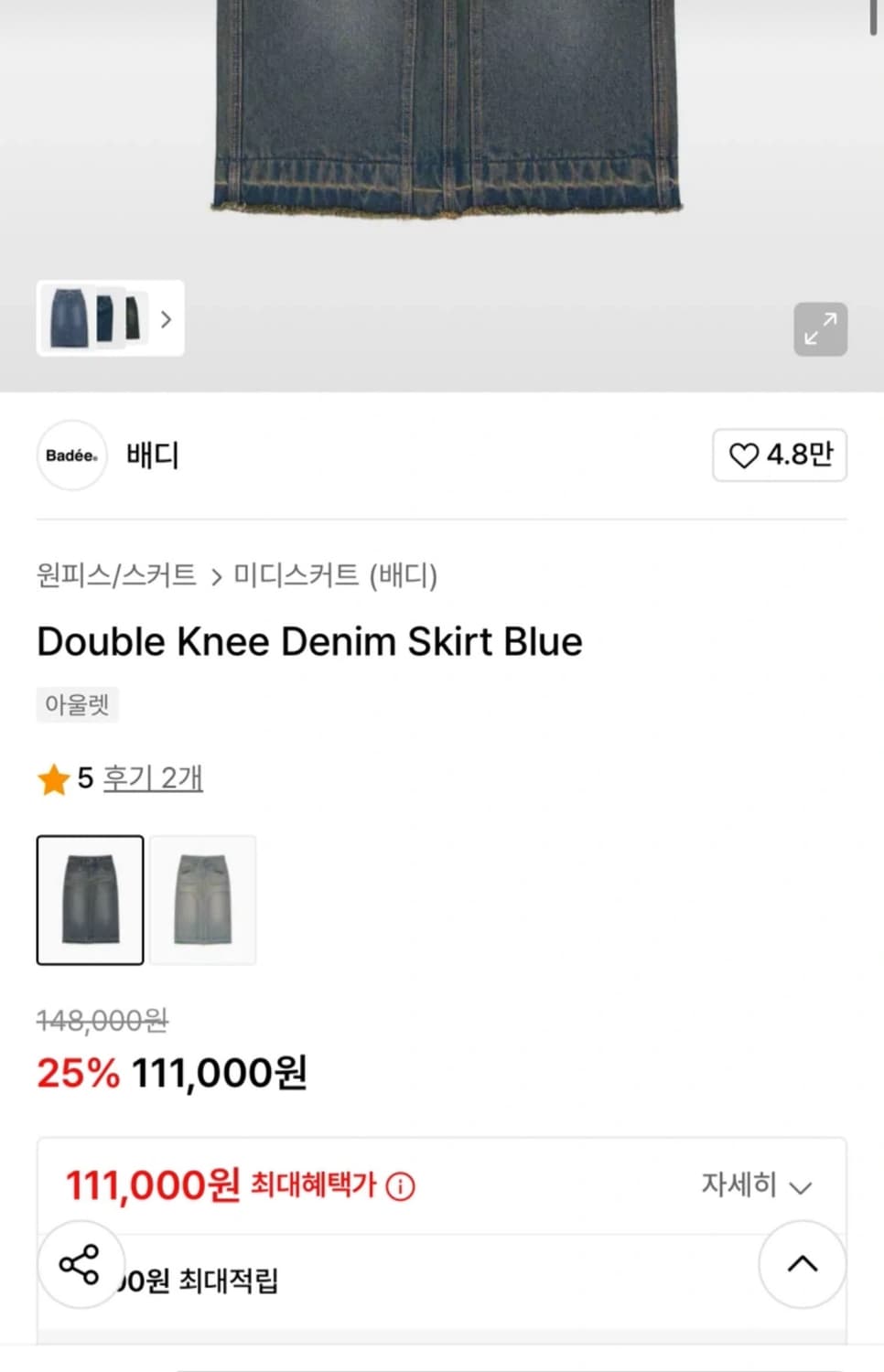Toggle the 아울렛 outlet tag
The width and height of the screenshot is (884, 1372).
pyautogui.click(x=77, y=704)
